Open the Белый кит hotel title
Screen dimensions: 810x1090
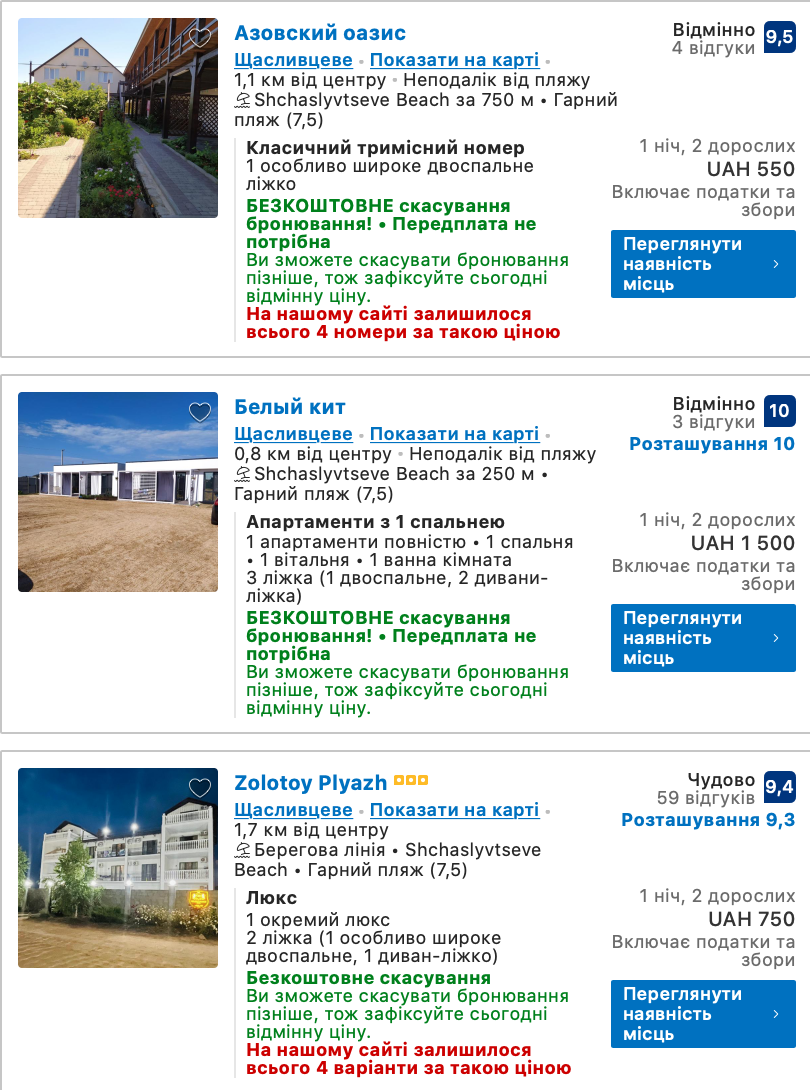click(x=290, y=407)
